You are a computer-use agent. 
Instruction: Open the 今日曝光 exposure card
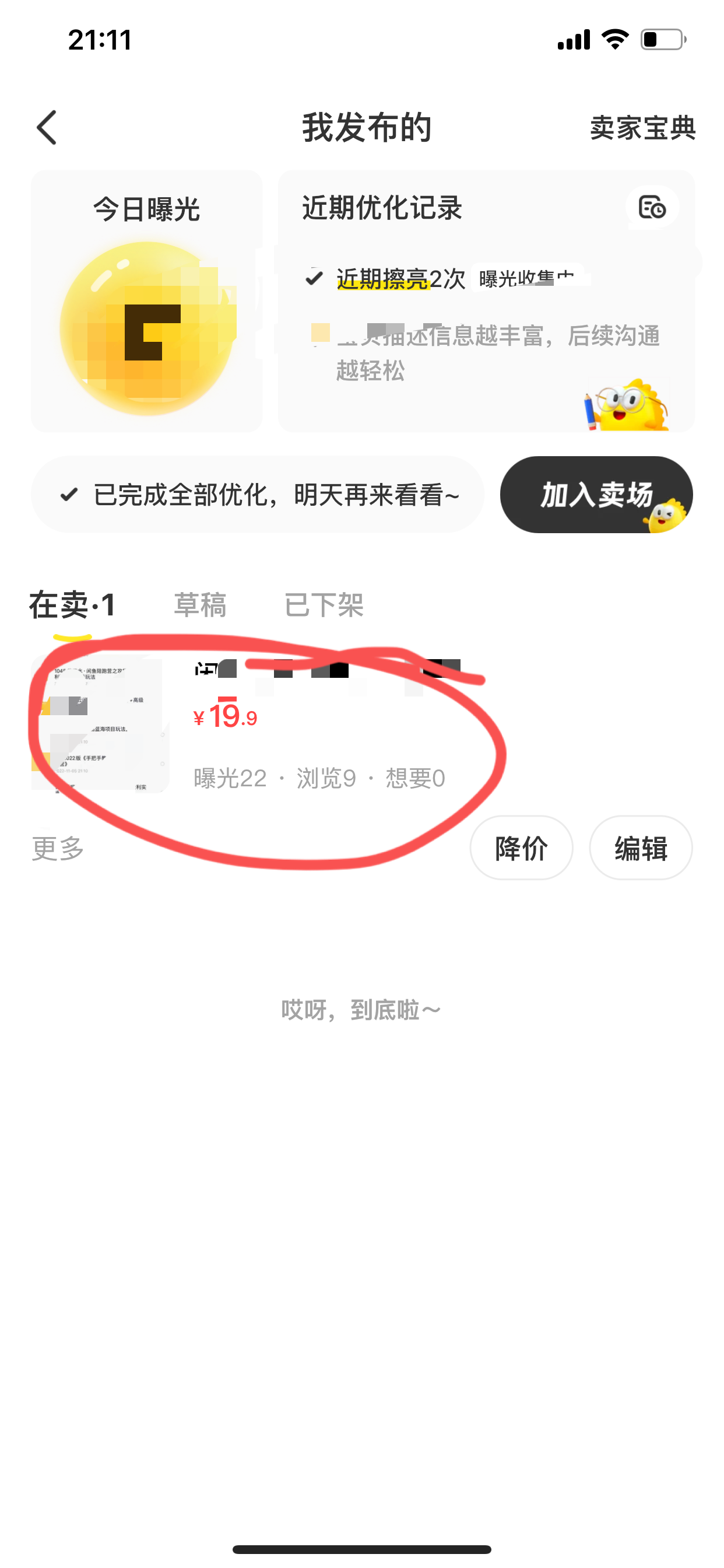click(x=147, y=302)
